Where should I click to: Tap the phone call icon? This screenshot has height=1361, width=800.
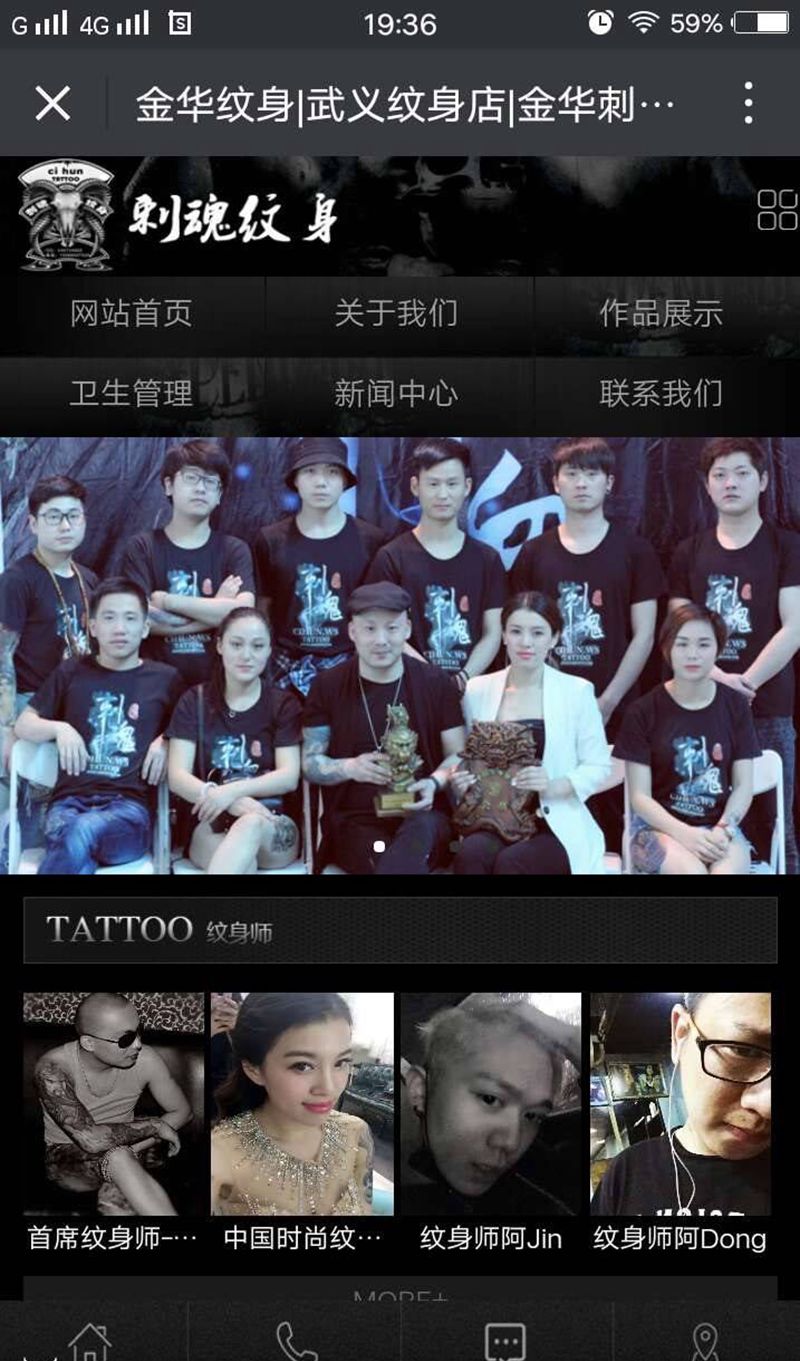(296, 1340)
